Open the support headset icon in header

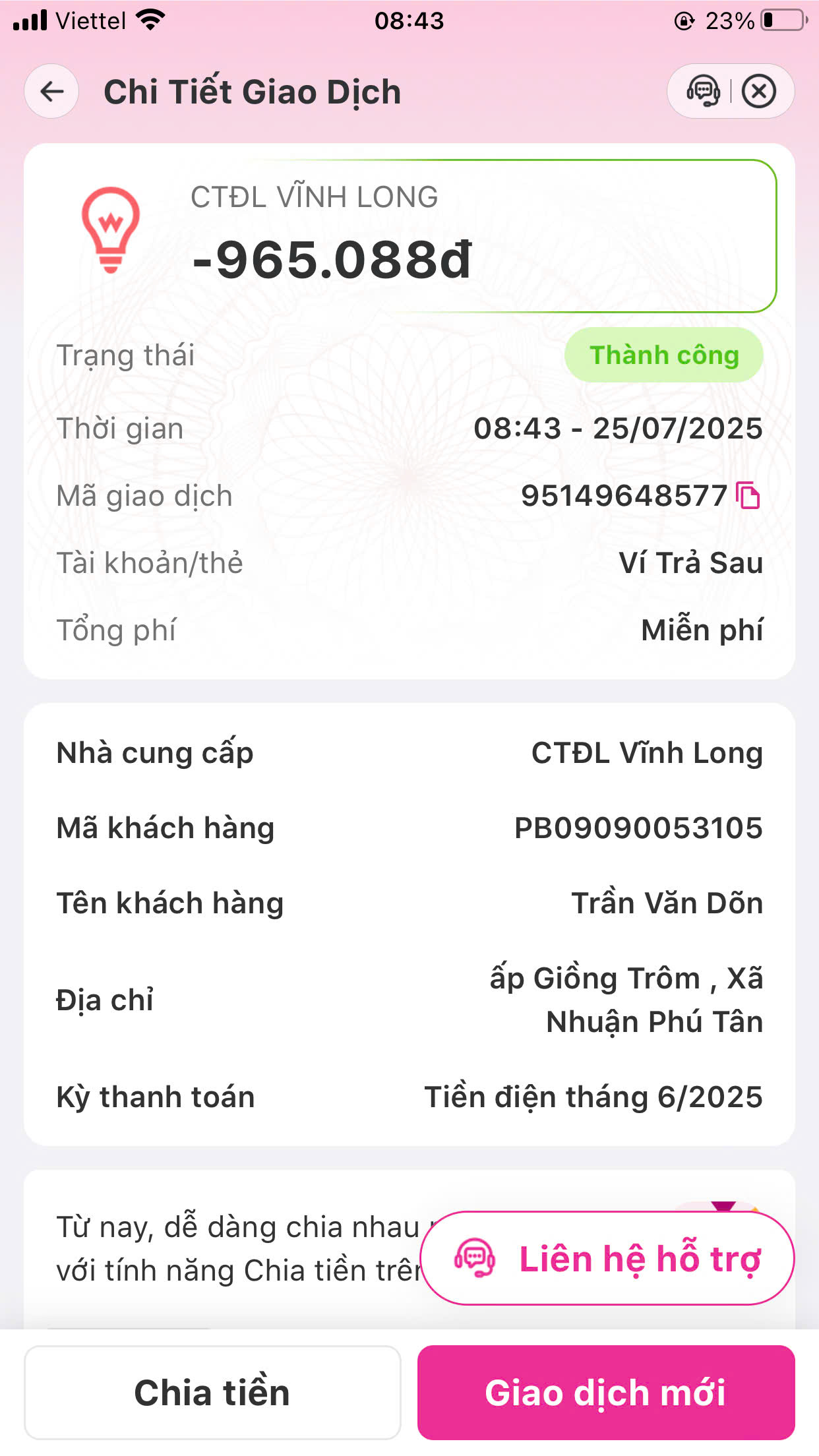tap(703, 92)
